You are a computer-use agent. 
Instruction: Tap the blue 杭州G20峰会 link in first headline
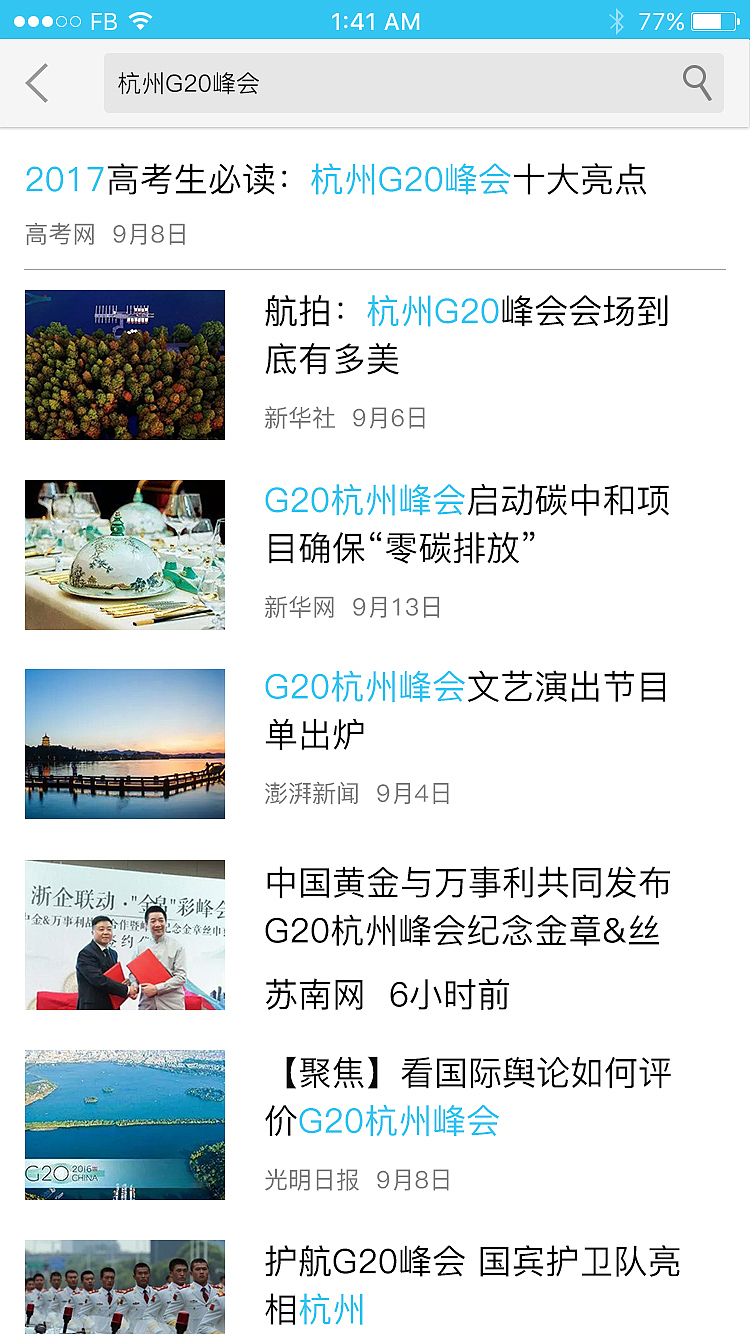(x=412, y=178)
